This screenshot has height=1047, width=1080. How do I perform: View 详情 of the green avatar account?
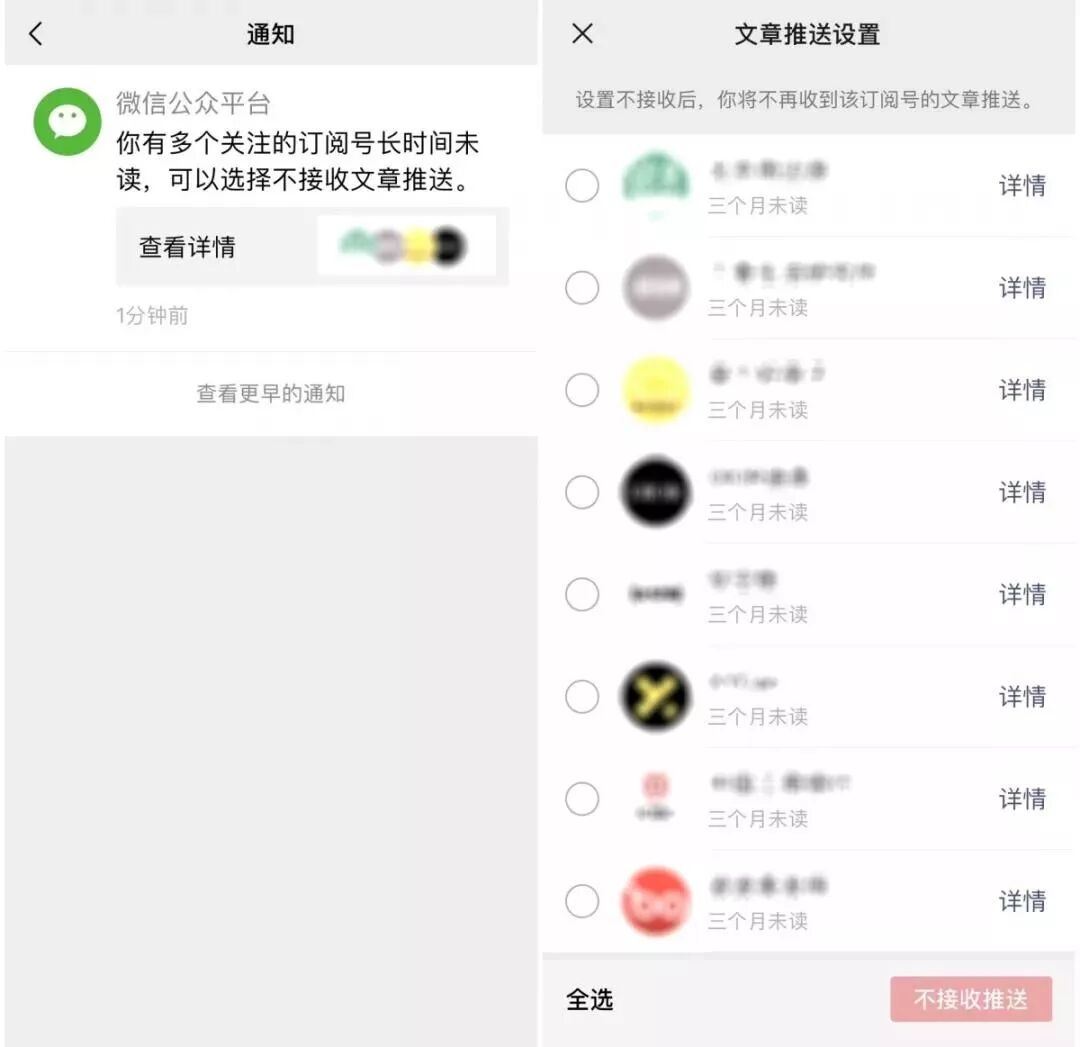coord(1022,186)
